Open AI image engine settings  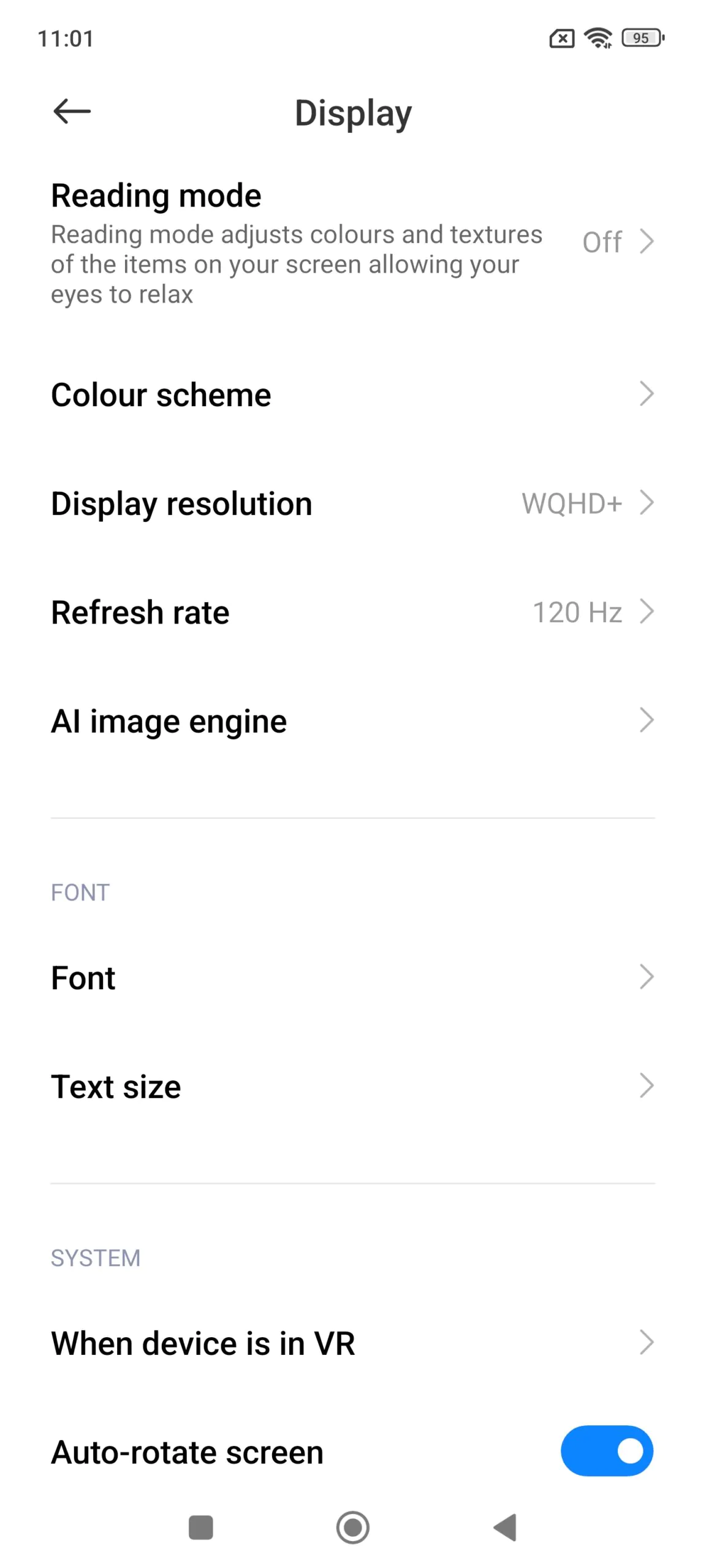[x=352, y=721]
